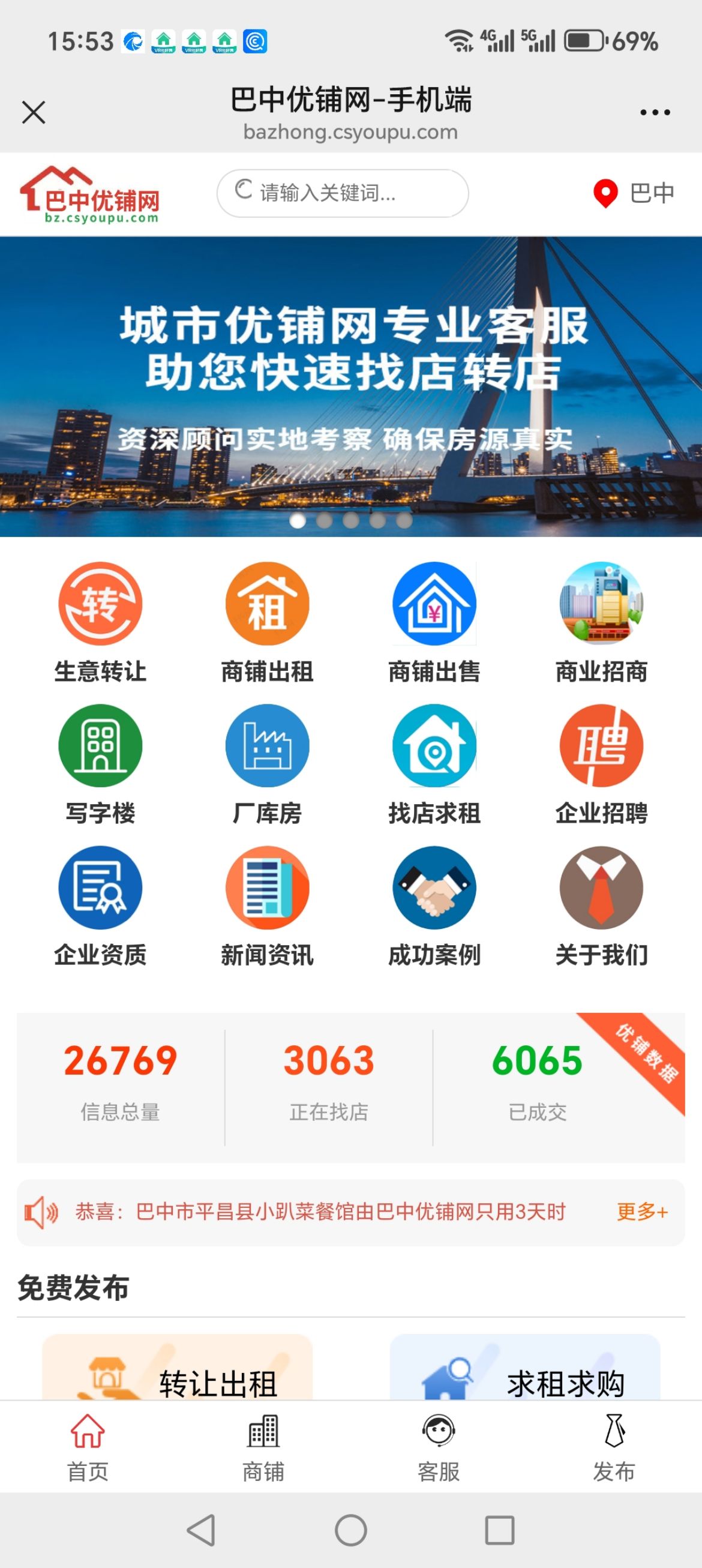The width and height of the screenshot is (702, 1568).
Task: View 企业招聘 section
Action: coord(601,763)
